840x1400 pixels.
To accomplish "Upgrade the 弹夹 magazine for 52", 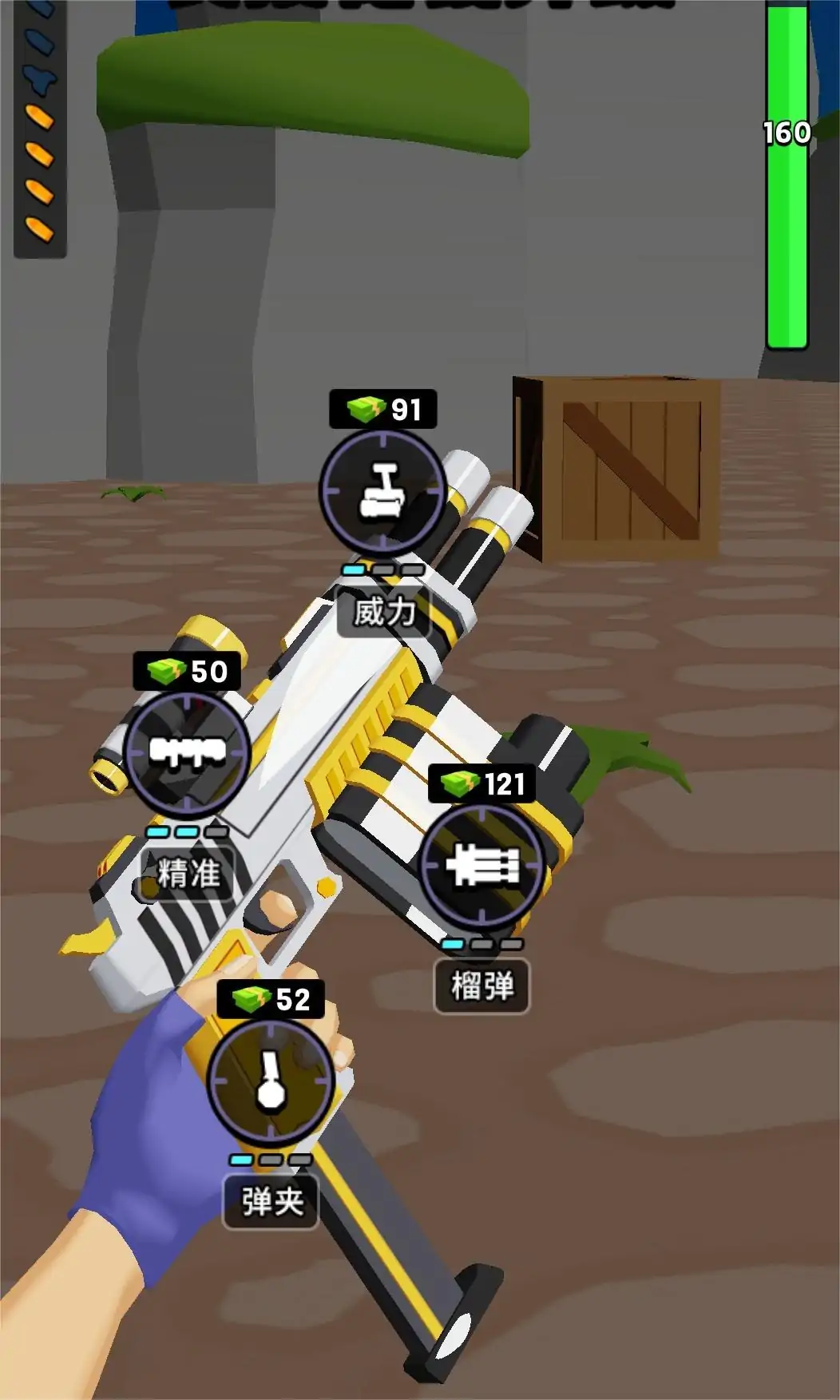I will pyautogui.click(x=271, y=1081).
